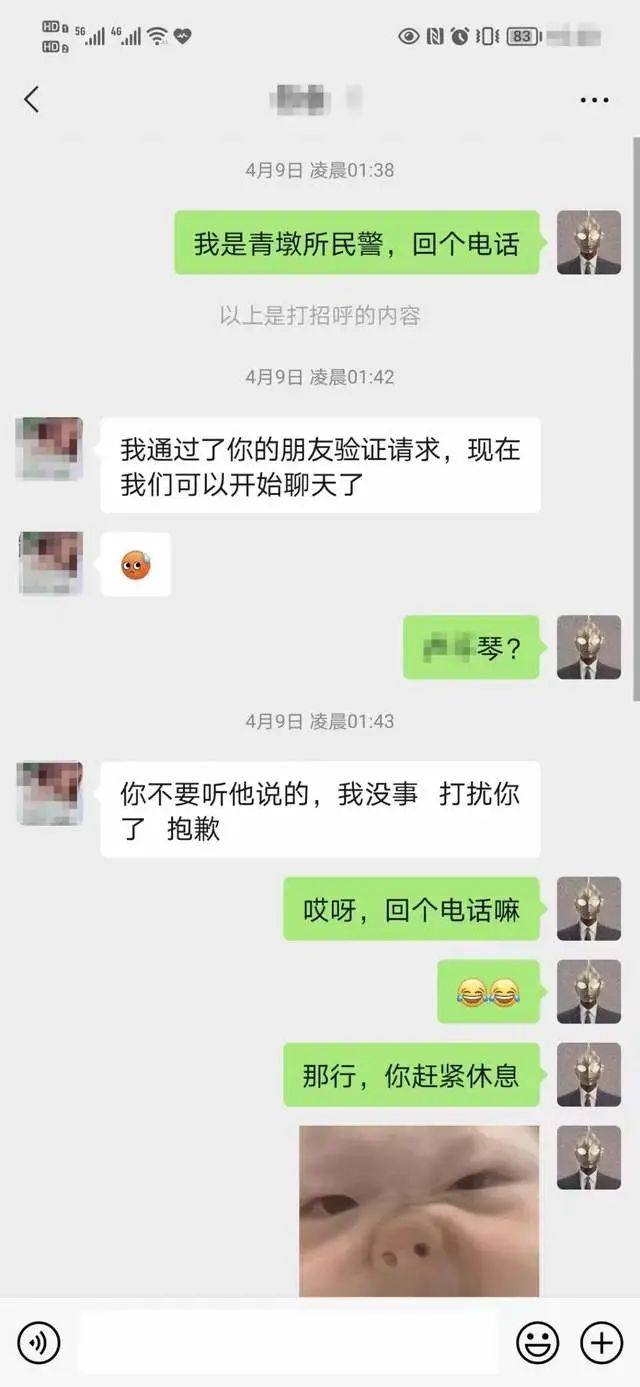This screenshot has height=1387, width=640.
Task: Open contact's avatar beside the friend verification message
Action: [x=50, y=449]
